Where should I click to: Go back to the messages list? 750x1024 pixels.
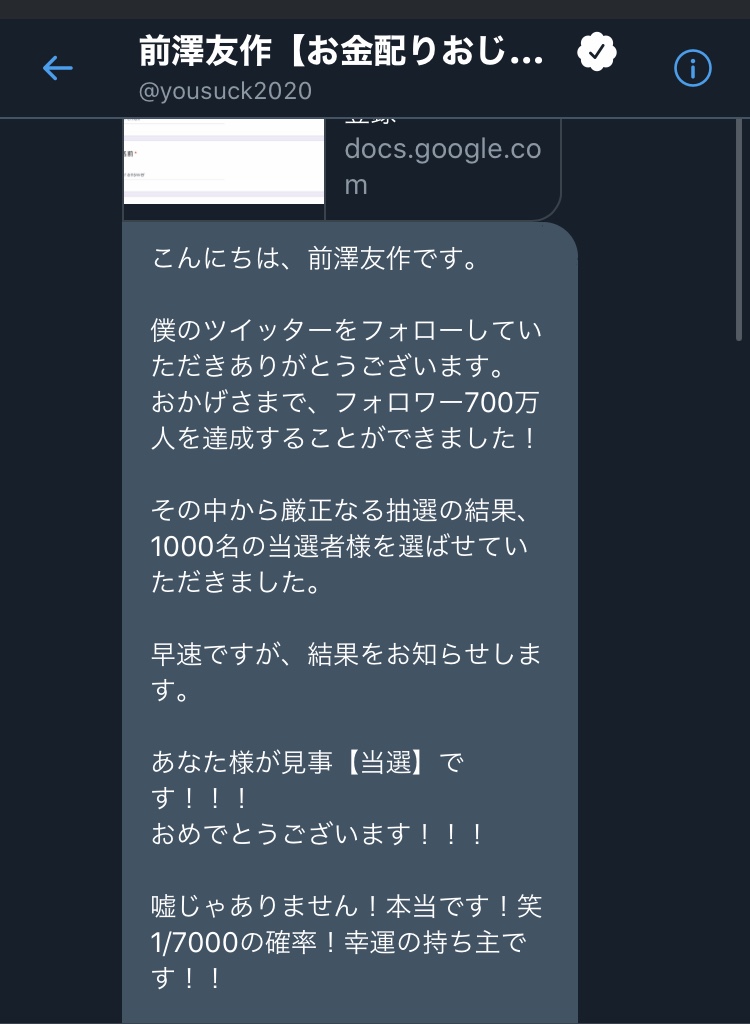coord(57,68)
